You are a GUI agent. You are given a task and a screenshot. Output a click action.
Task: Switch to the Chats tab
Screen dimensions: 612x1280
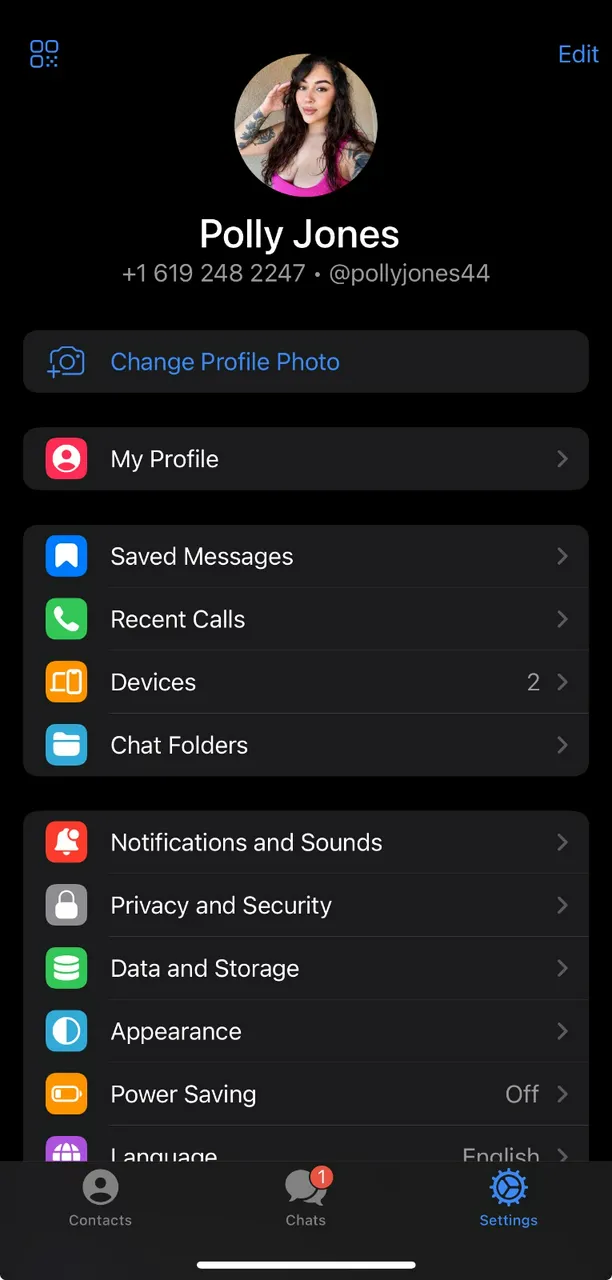pyautogui.click(x=305, y=1199)
